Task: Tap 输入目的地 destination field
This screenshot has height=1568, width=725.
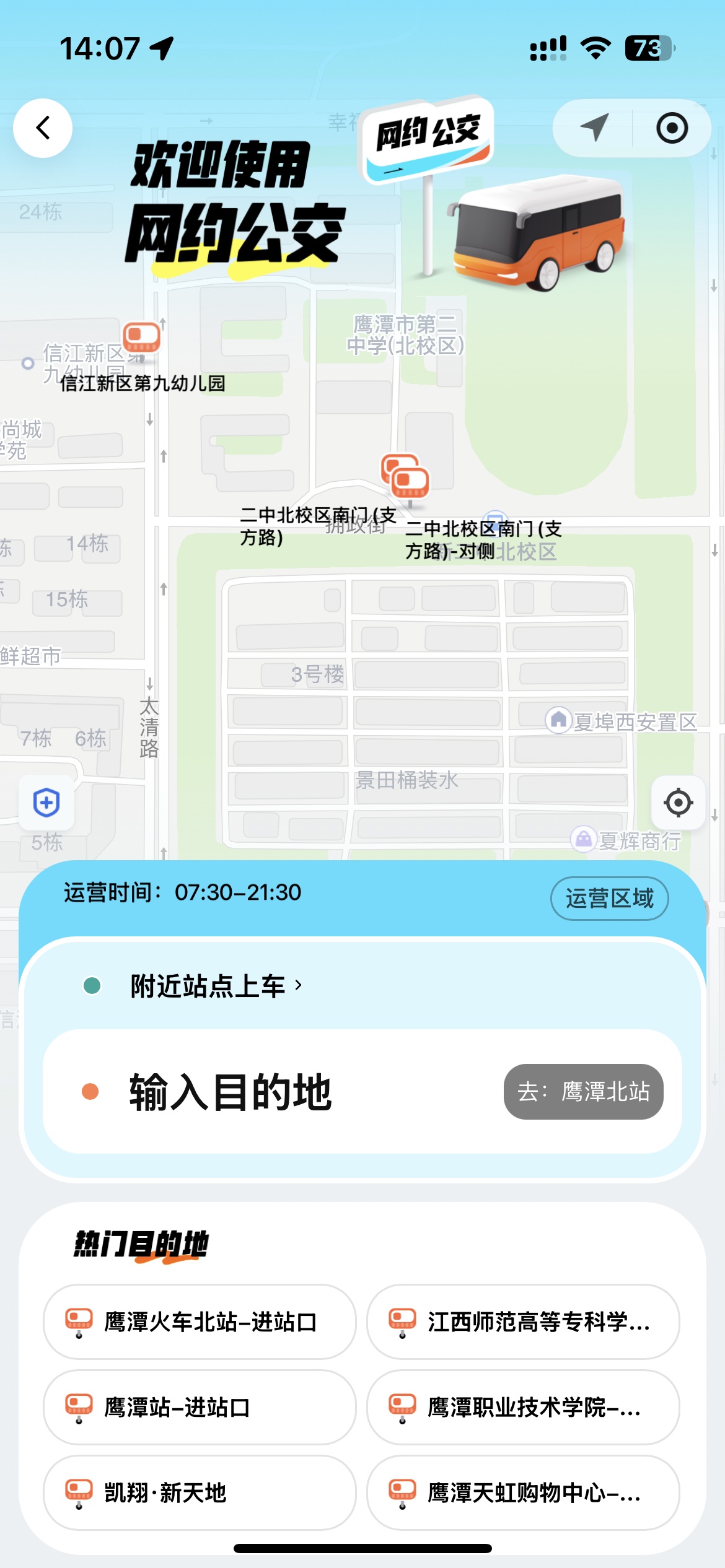Action: tap(231, 1092)
